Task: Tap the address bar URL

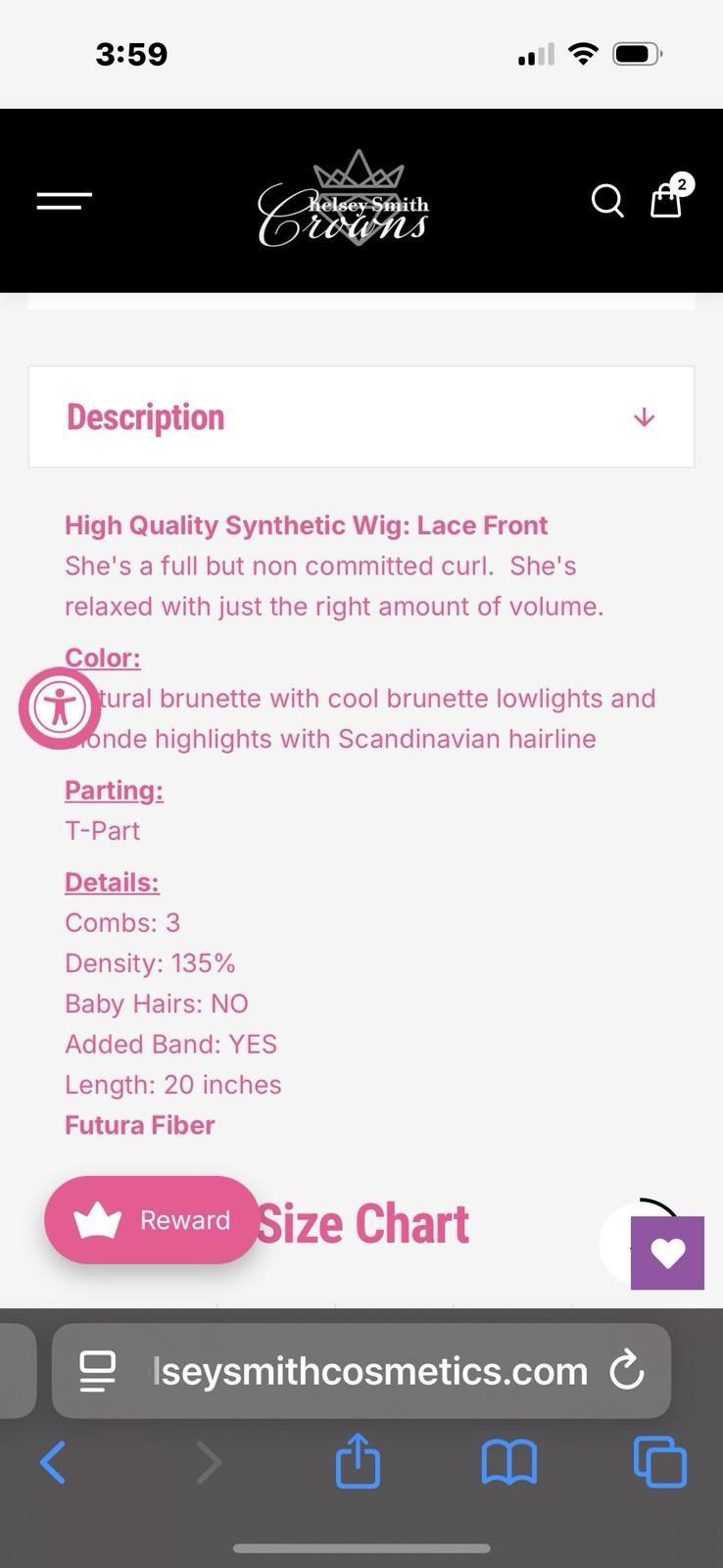Action: [x=370, y=1371]
